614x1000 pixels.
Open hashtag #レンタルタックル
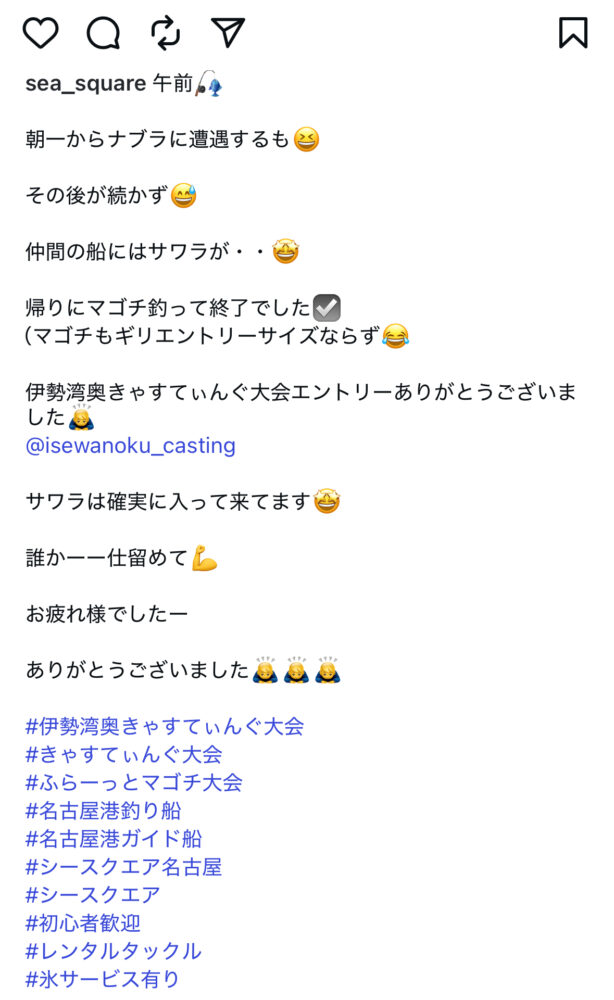click(x=114, y=950)
